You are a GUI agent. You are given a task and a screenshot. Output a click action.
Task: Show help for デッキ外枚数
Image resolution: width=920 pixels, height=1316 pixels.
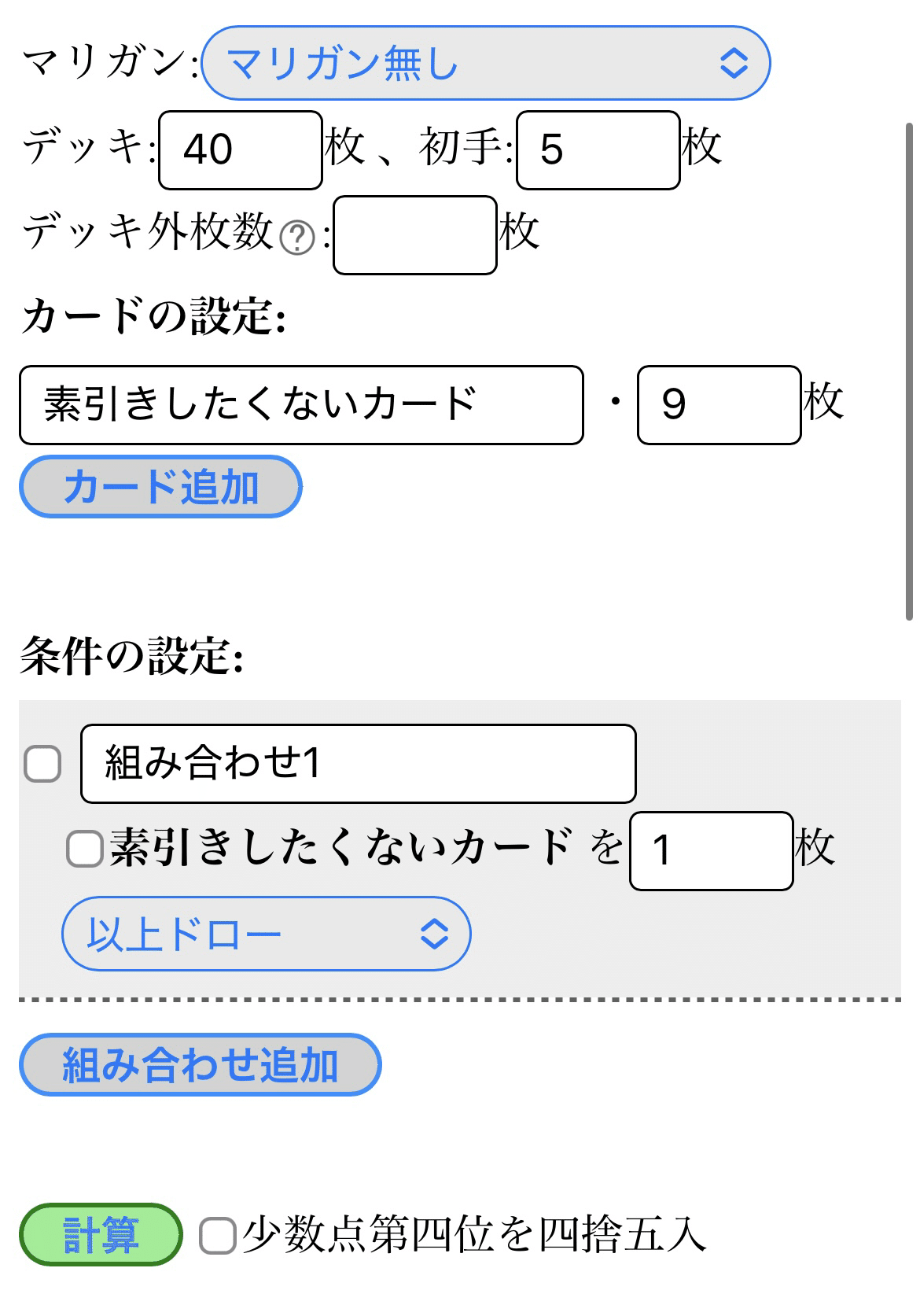[x=298, y=237]
